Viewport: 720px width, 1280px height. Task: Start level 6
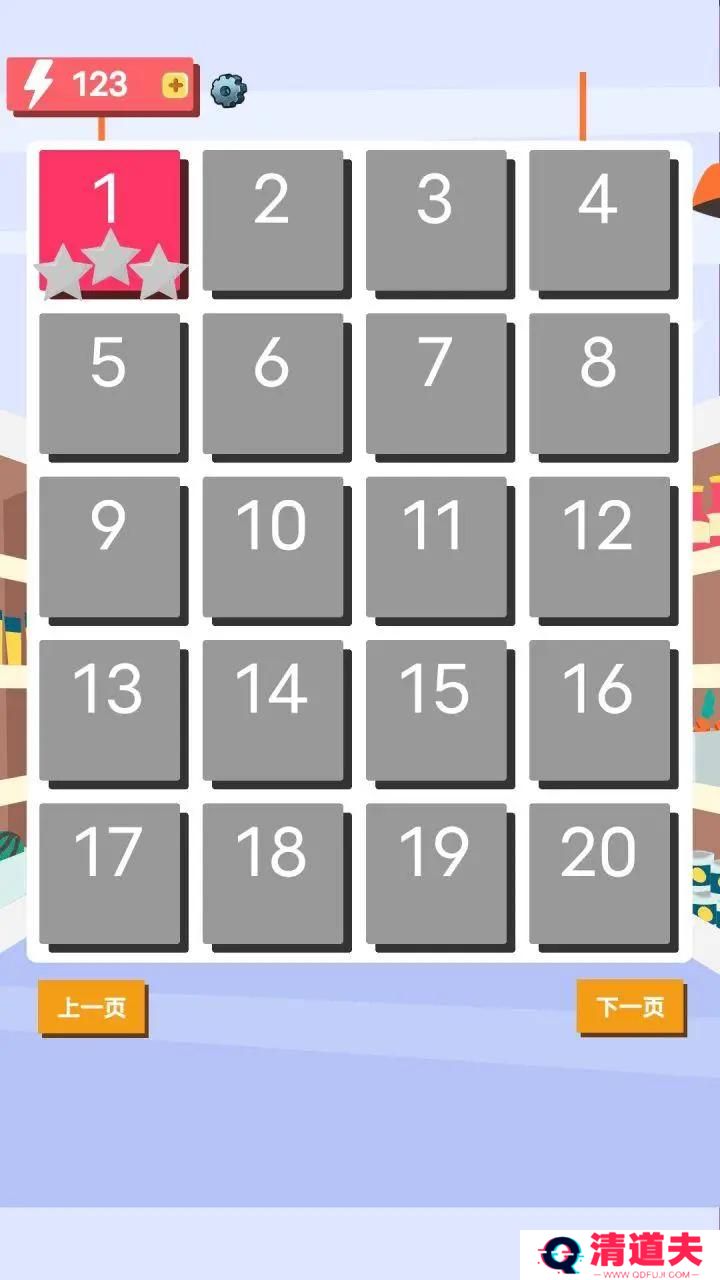click(272, 383)
